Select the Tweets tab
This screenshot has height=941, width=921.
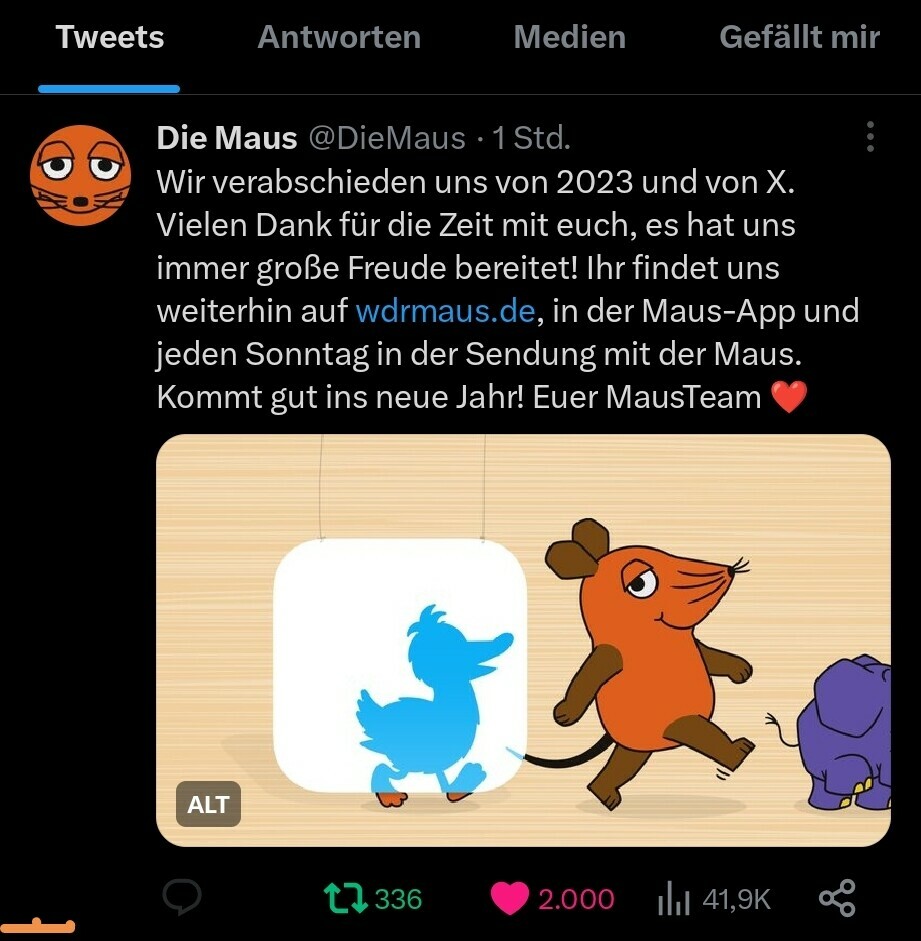110,38
